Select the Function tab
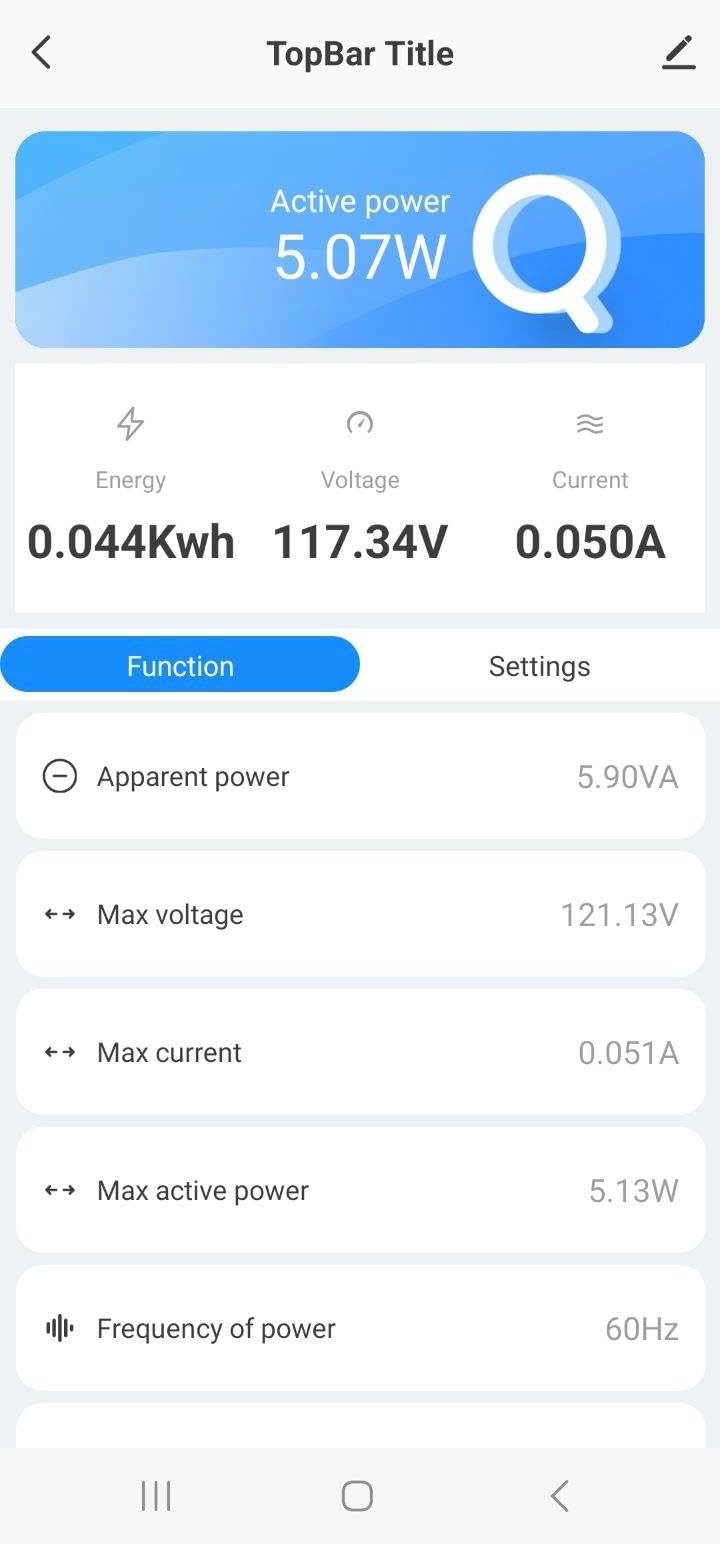Viewport: 720px width, 1544px height. pos(180,664)
